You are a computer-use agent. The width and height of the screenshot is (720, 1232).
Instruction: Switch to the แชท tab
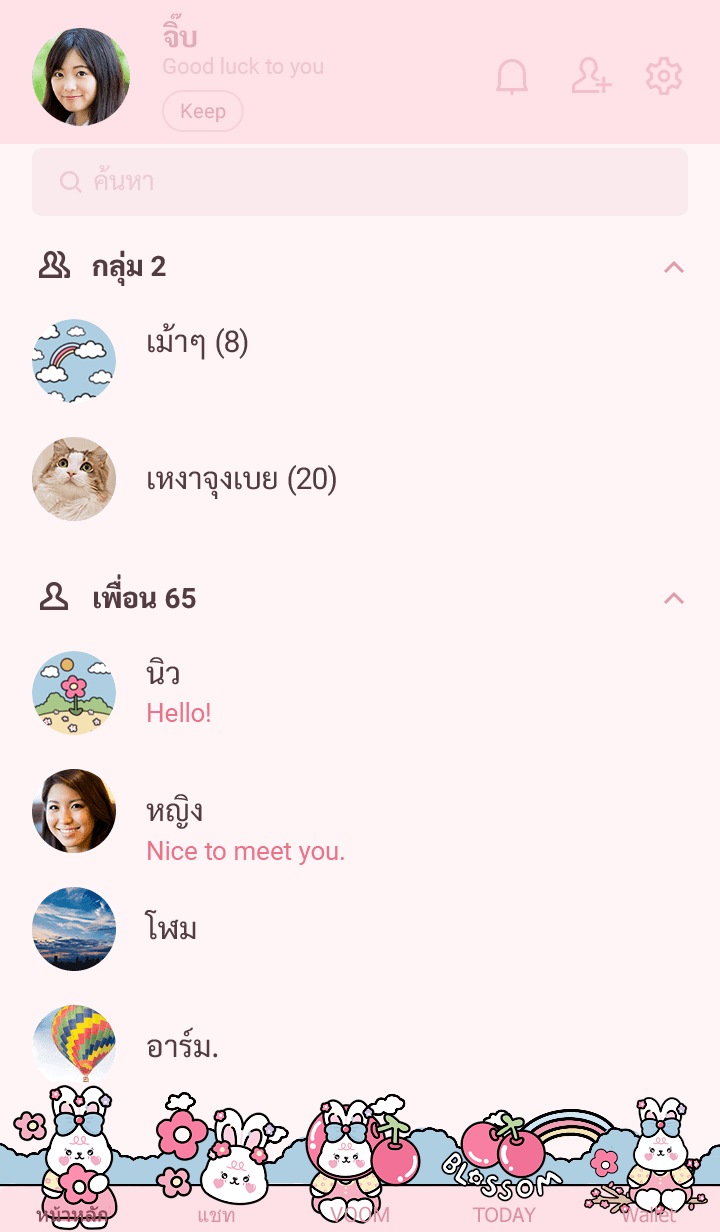tap(216, 1214)
